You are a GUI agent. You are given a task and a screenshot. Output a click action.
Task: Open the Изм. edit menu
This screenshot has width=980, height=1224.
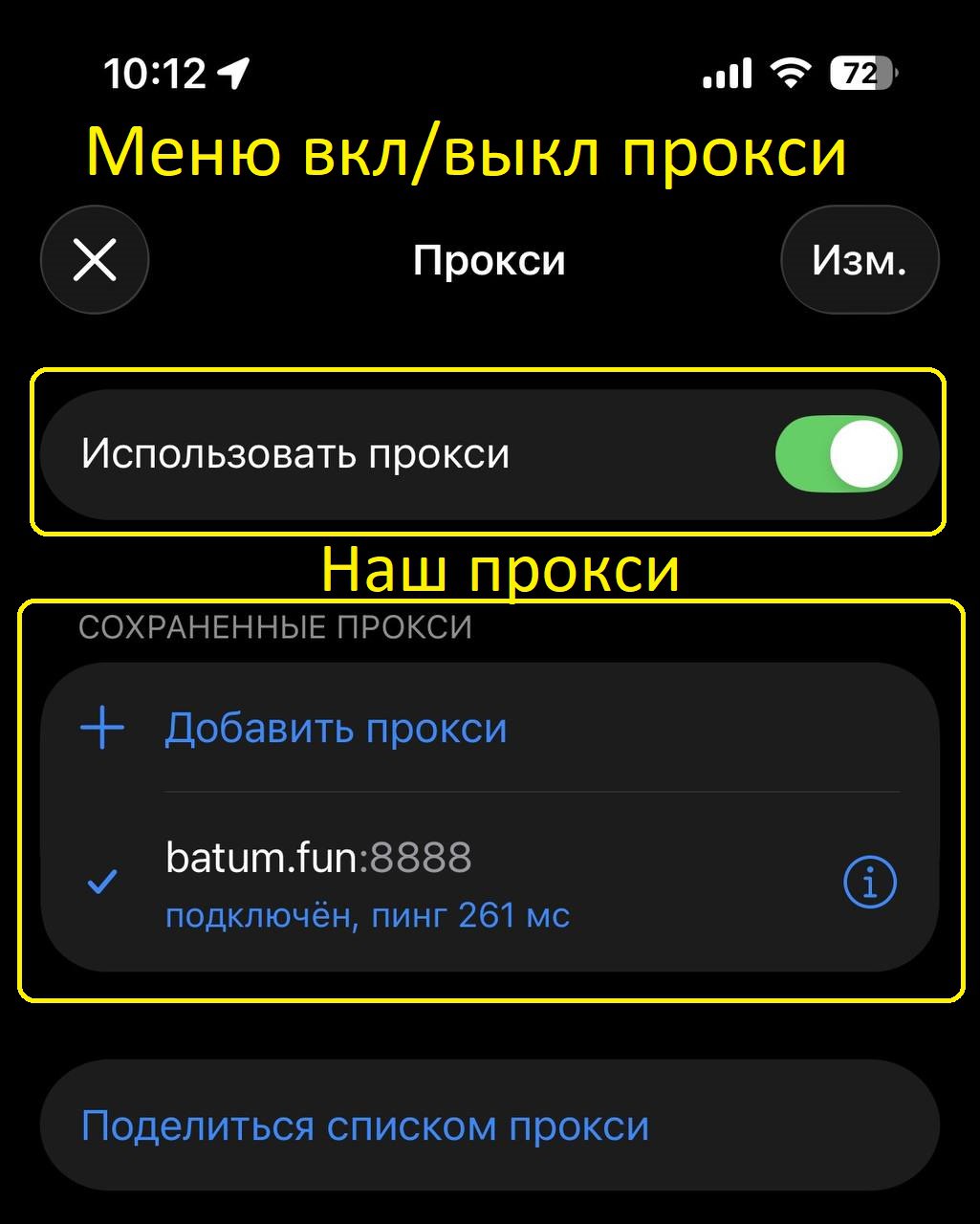point(858,259)
